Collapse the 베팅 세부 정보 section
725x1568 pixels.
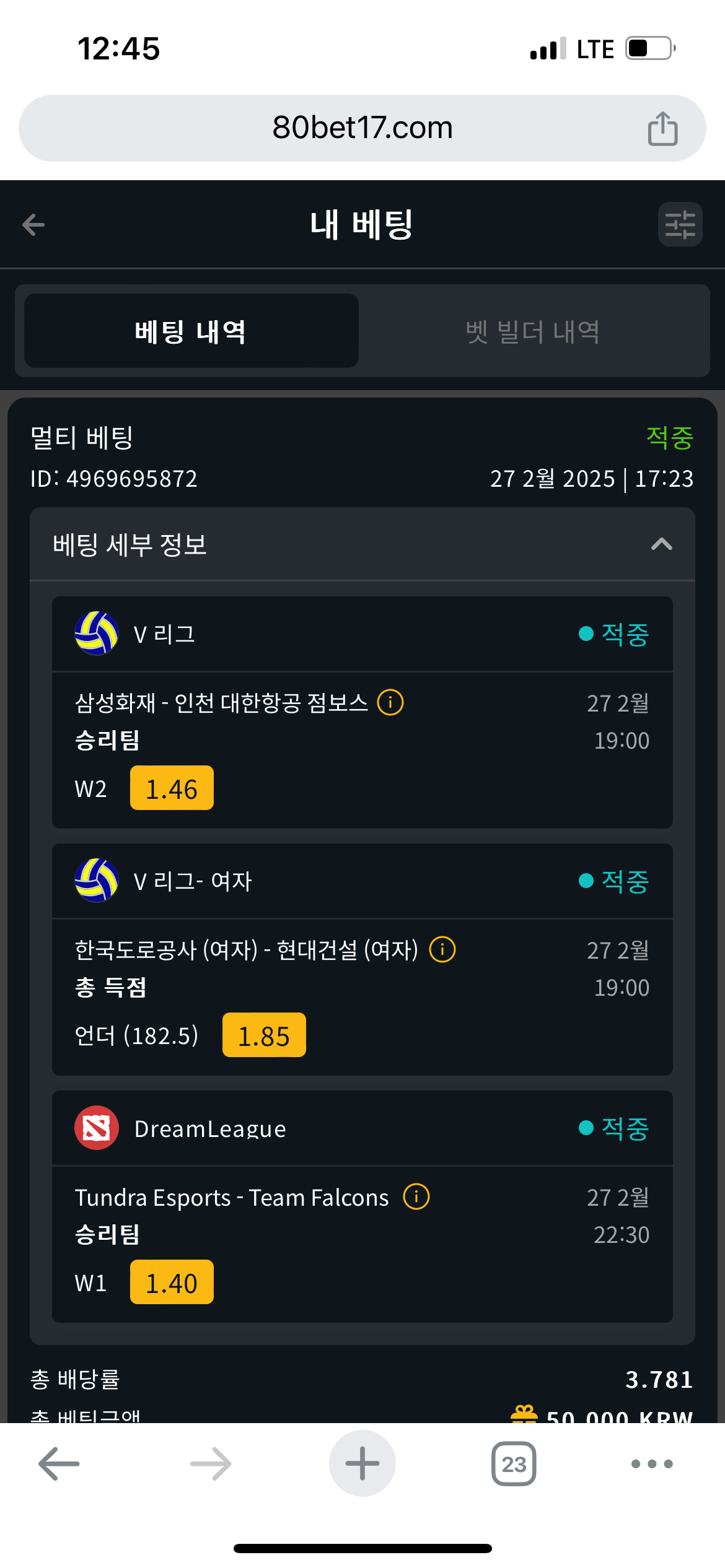(x=661, y=544)
